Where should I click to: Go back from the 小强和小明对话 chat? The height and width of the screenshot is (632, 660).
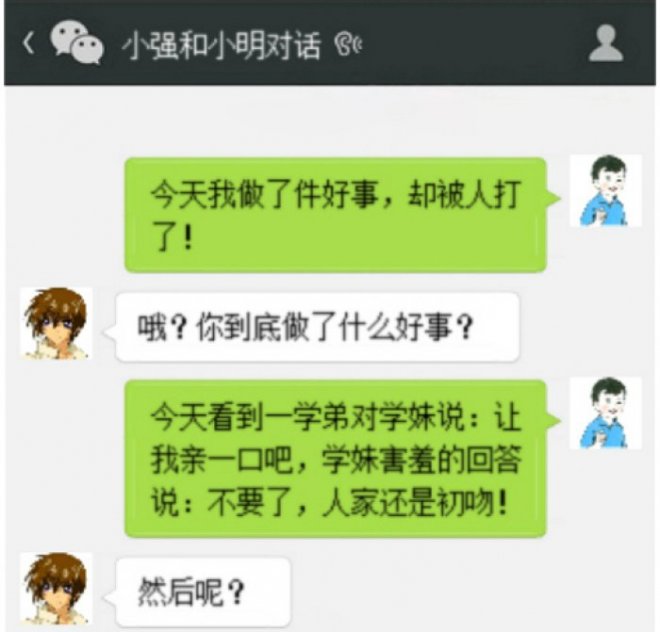[x=27, y=43]
